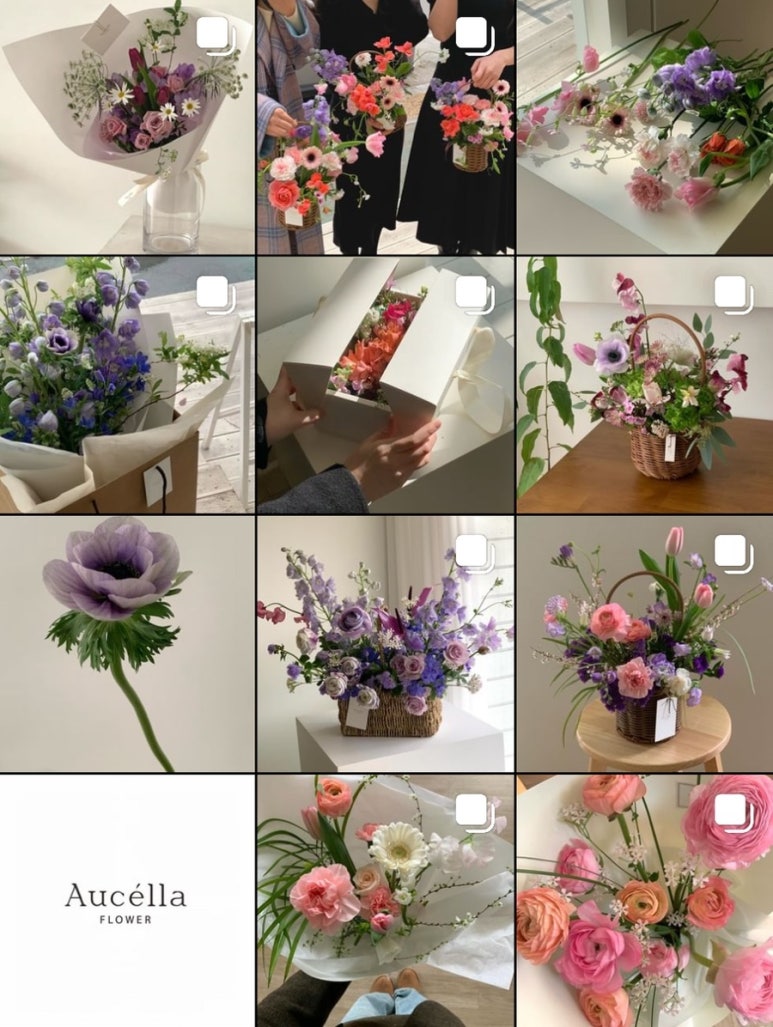Open the post of people holding flower baskets
The width and height of the screenshot is (773, 1027).
(385, 127)
